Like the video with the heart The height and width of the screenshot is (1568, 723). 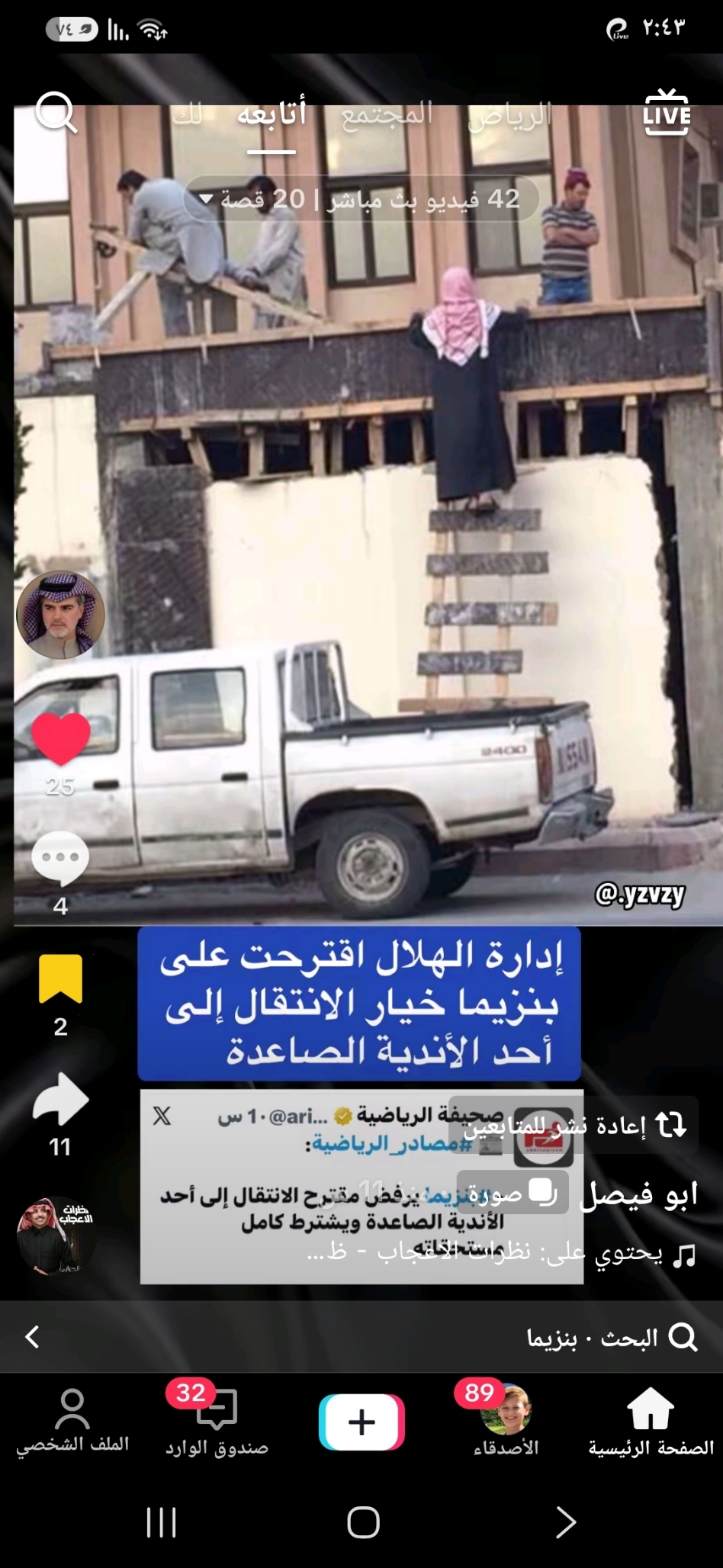pyautogui.click(x=60, y=738)
